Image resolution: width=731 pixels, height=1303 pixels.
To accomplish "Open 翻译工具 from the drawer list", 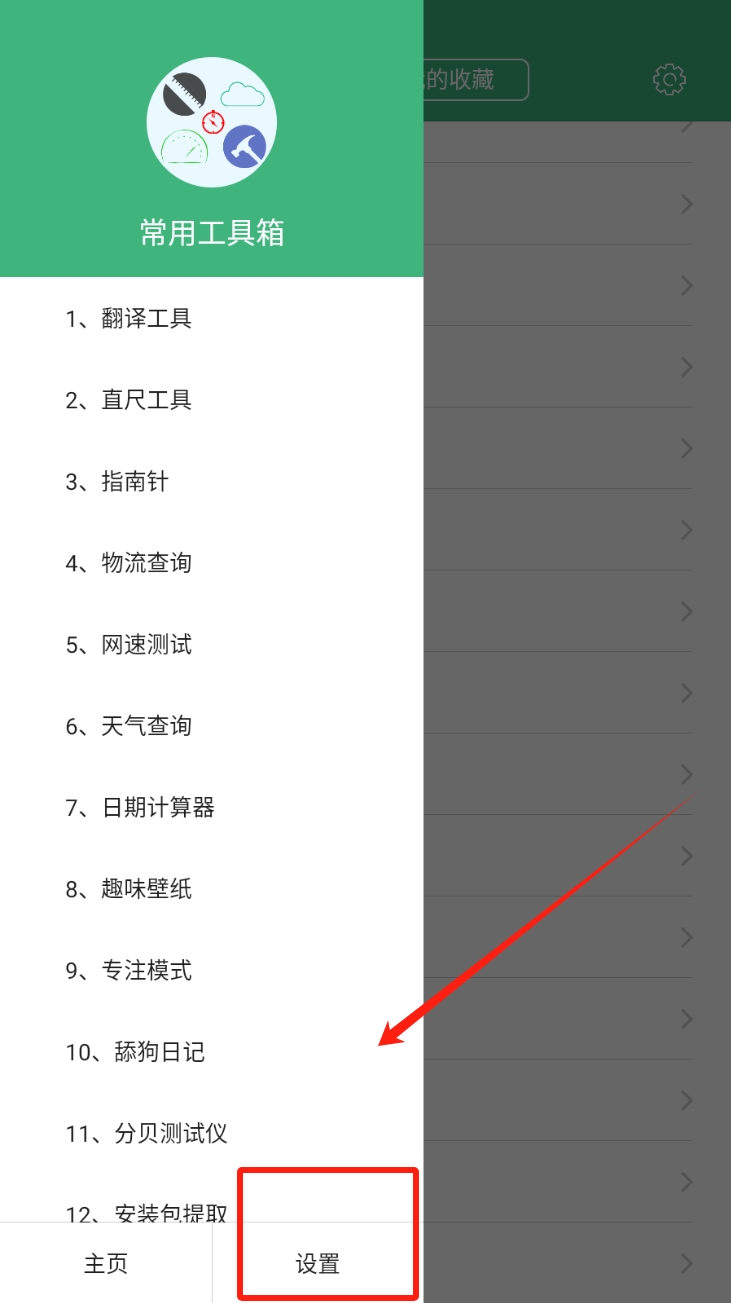I will pos(129,319).
